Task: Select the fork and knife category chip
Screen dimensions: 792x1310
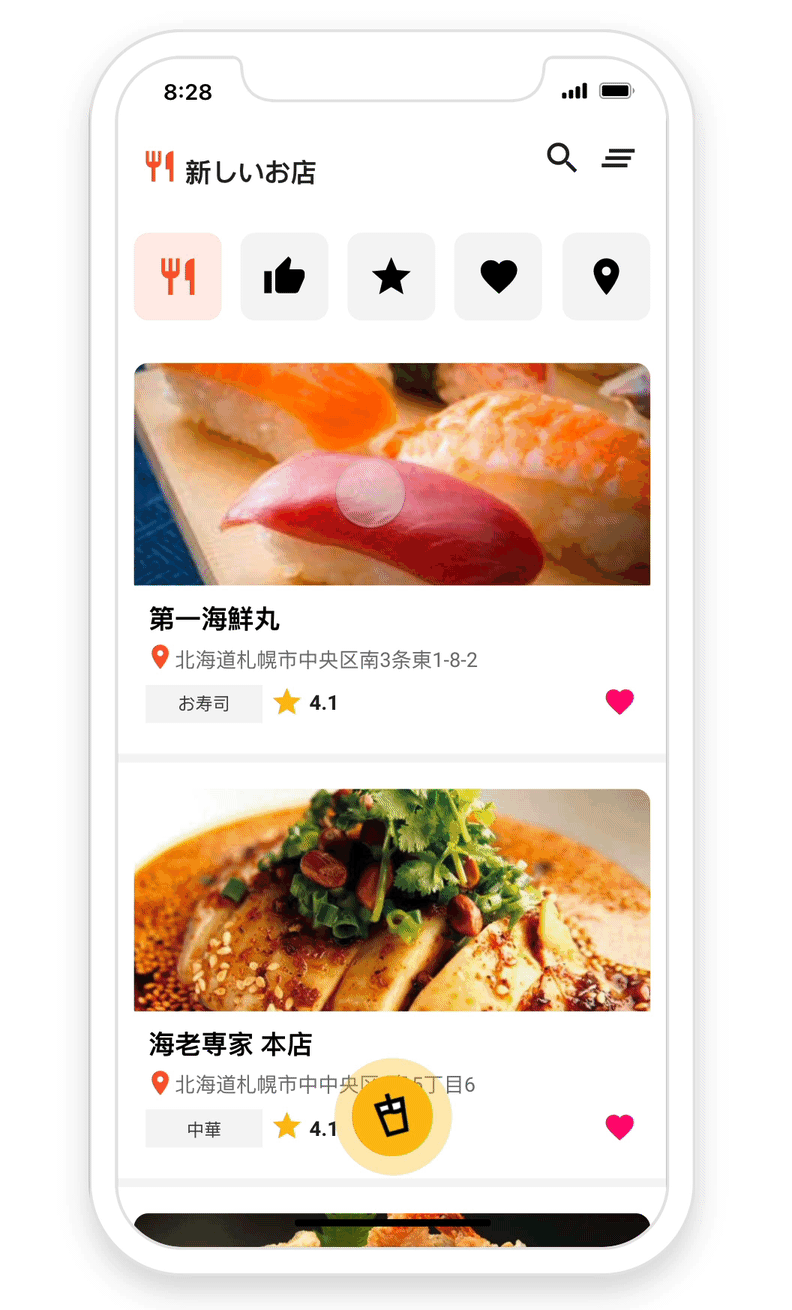Action: tap(178, 276)
